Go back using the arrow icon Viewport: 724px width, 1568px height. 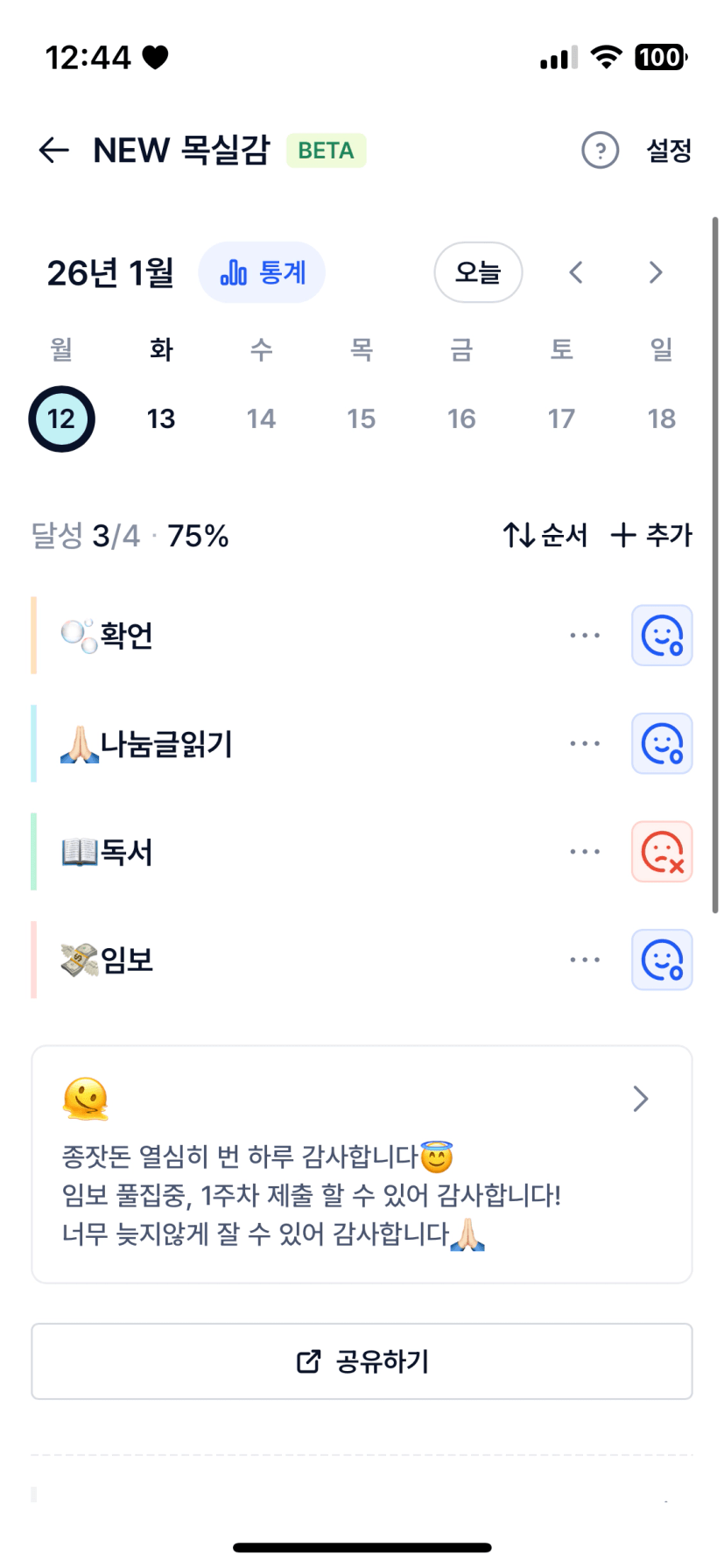pyautogui.click(x=53, y=151)
